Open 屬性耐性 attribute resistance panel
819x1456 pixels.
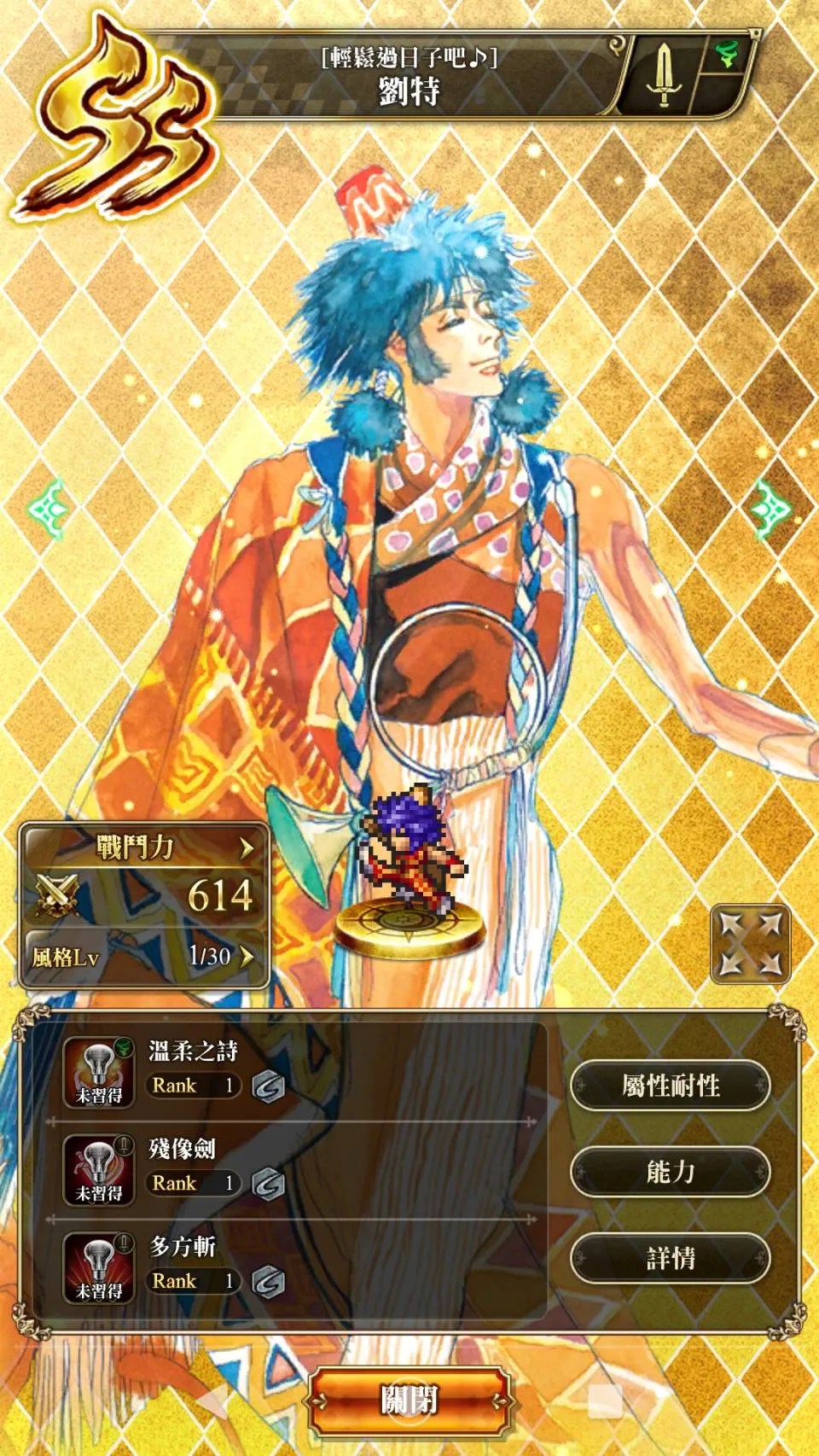click(x=671, y=1086)
